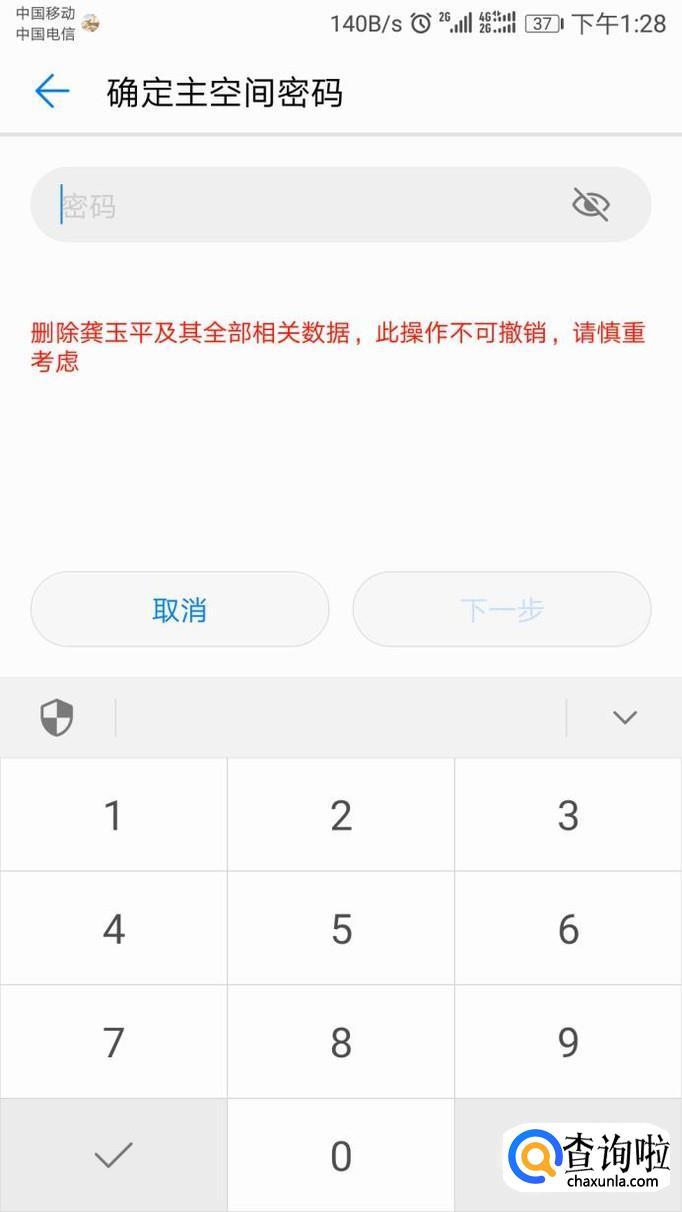
Task: Enter digit 1 on the keypad
Action: tap(114, 815)
